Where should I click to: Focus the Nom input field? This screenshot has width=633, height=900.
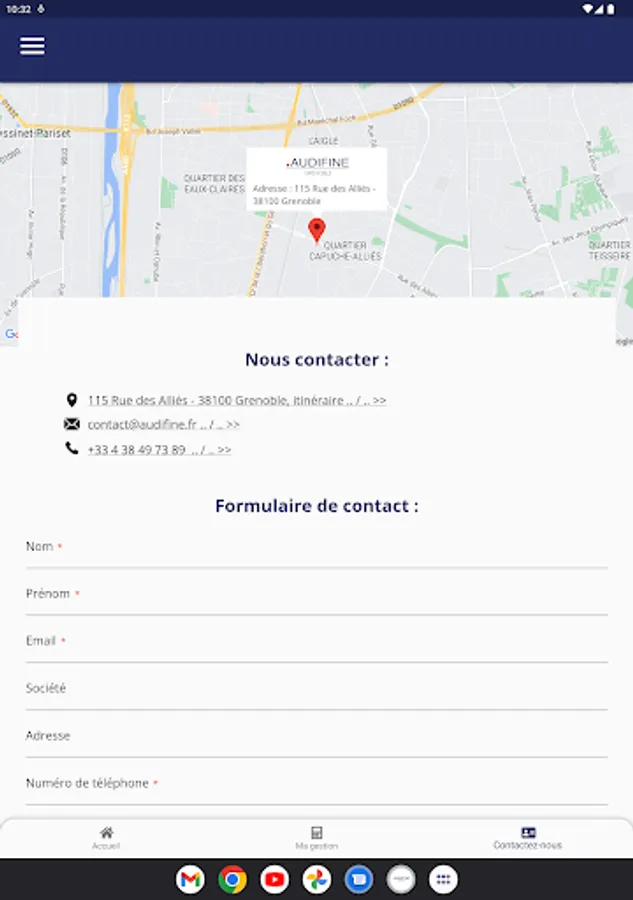[317, 547]
